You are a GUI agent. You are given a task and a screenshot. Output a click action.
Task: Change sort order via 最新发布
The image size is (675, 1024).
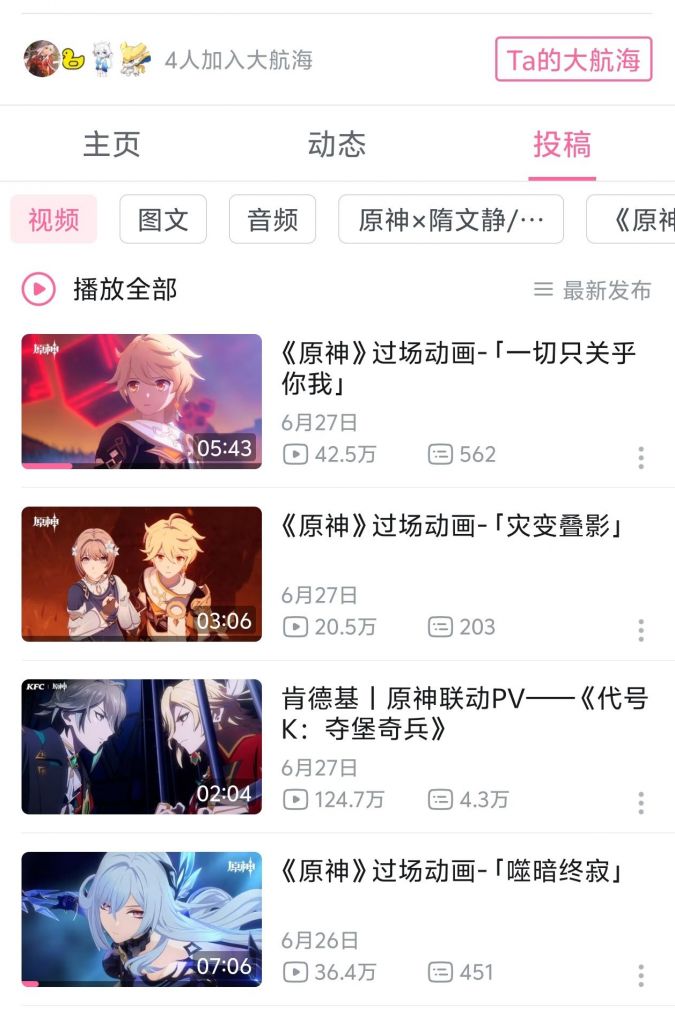point(593,290)
